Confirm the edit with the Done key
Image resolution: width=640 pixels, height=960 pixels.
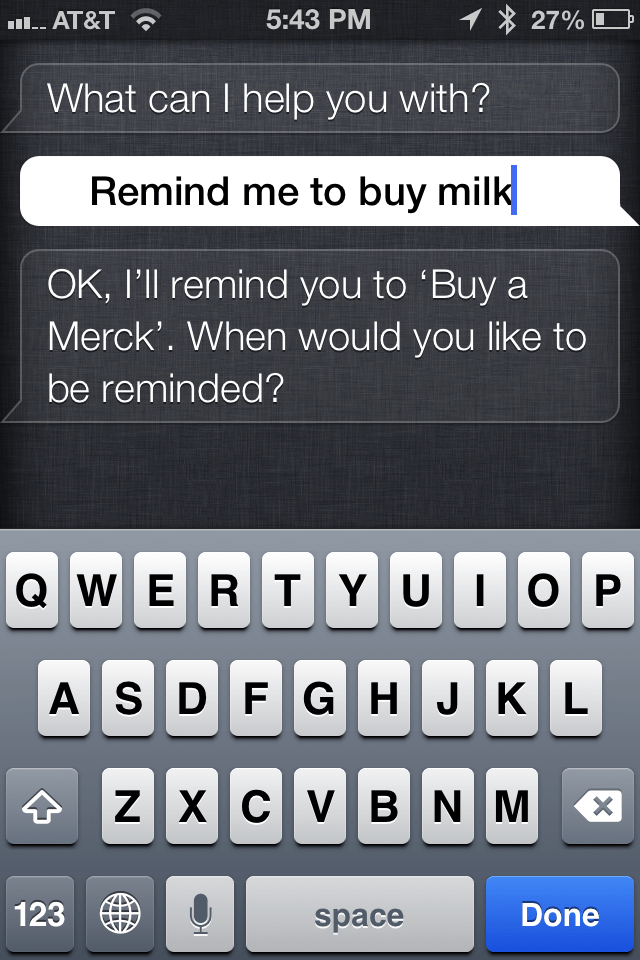(x=560, y=914)
